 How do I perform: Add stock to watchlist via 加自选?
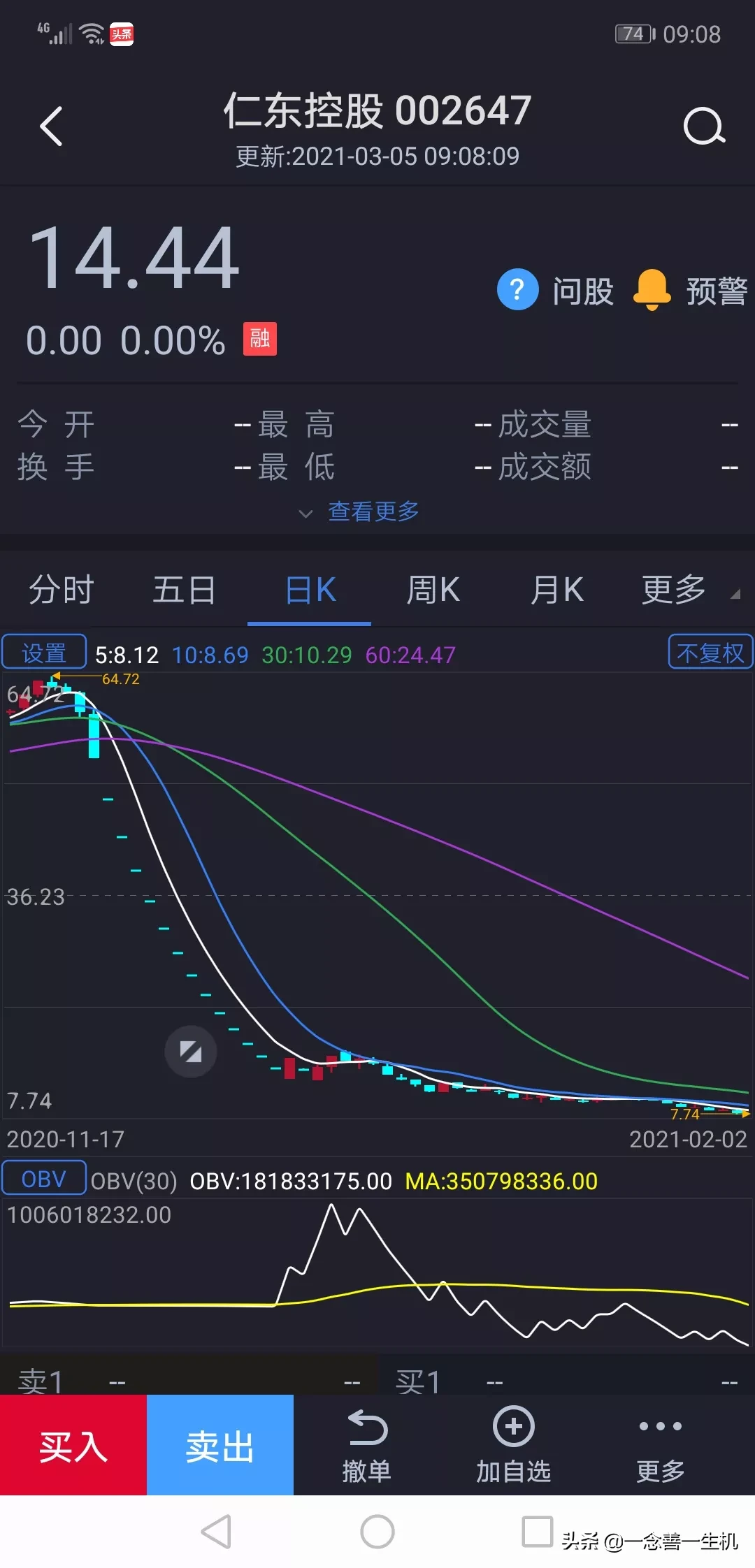pos(514,1446)
